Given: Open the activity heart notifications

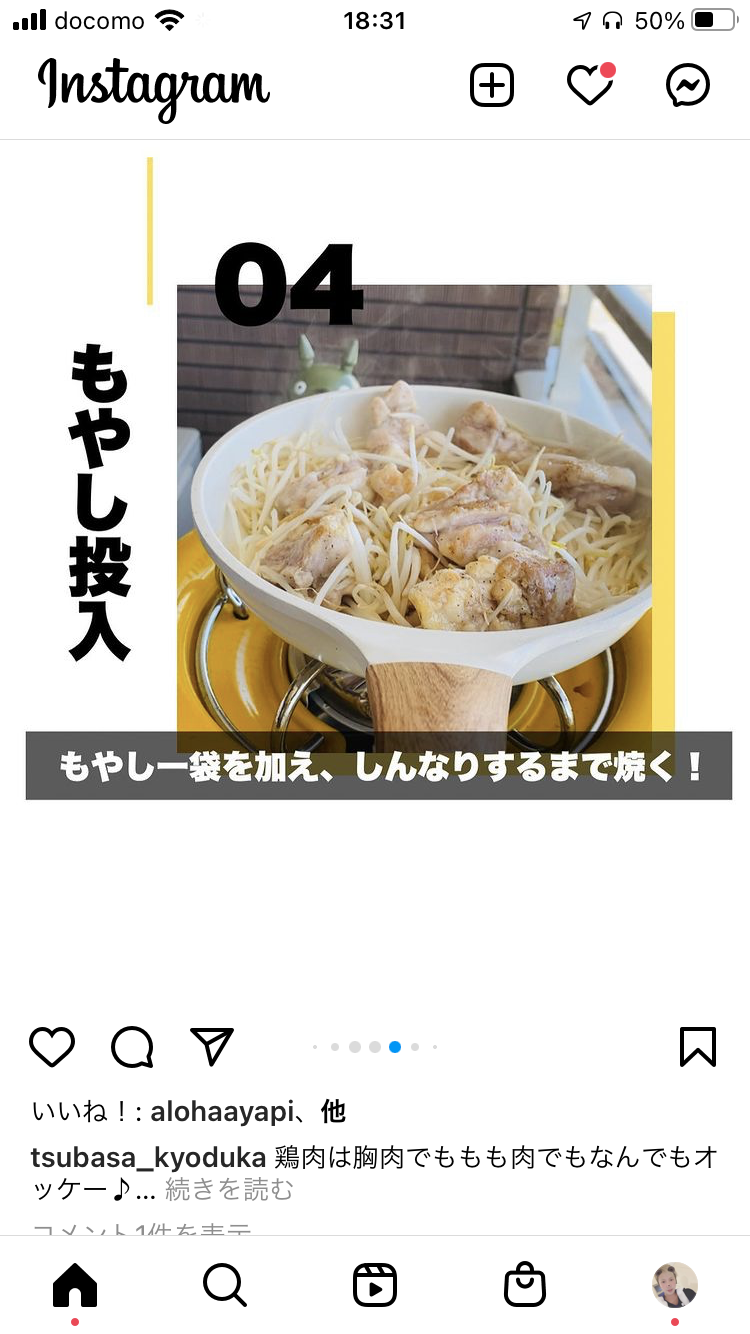Looking at the screenshot, I should pos(590,85).
